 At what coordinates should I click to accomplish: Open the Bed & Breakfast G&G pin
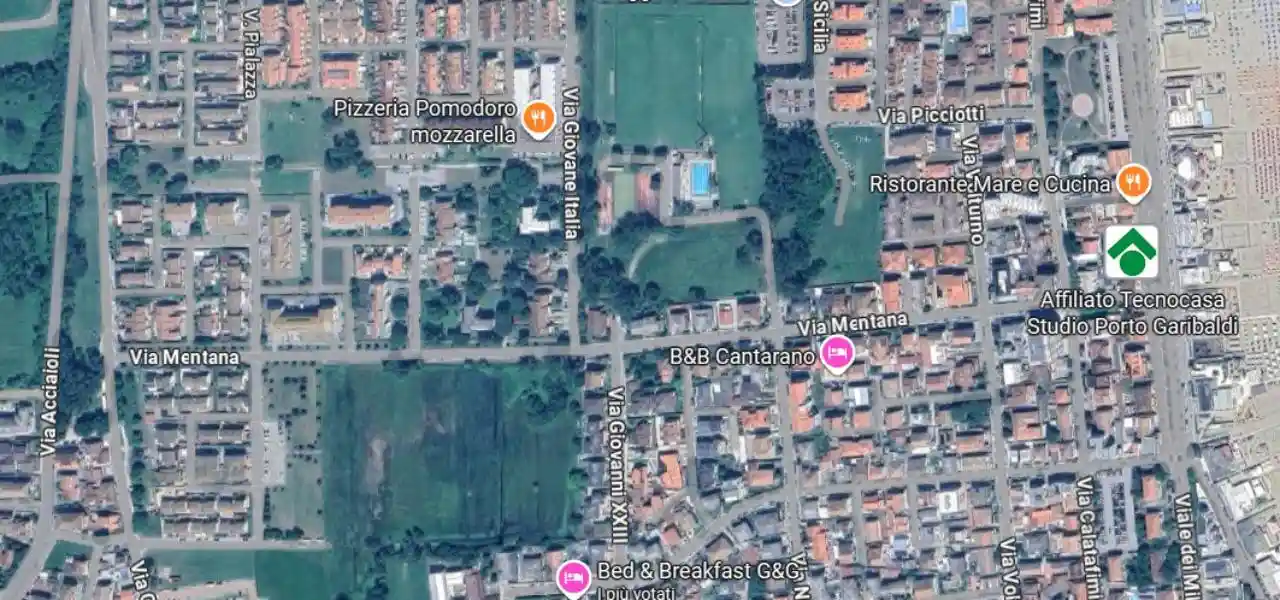point(574,577)
